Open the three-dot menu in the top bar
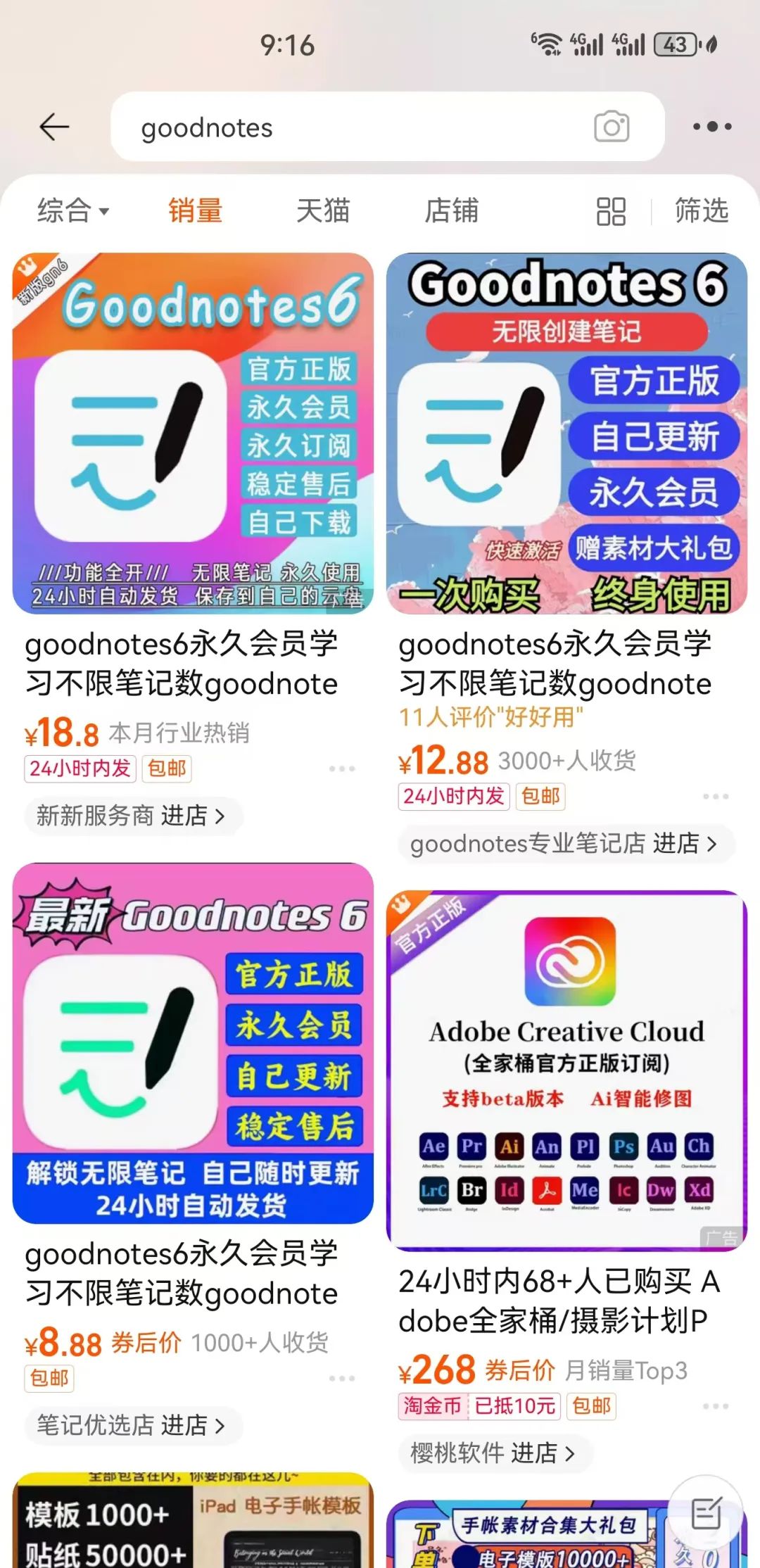The height and width of the screenshot is (1568, 760). coord(711,127)
